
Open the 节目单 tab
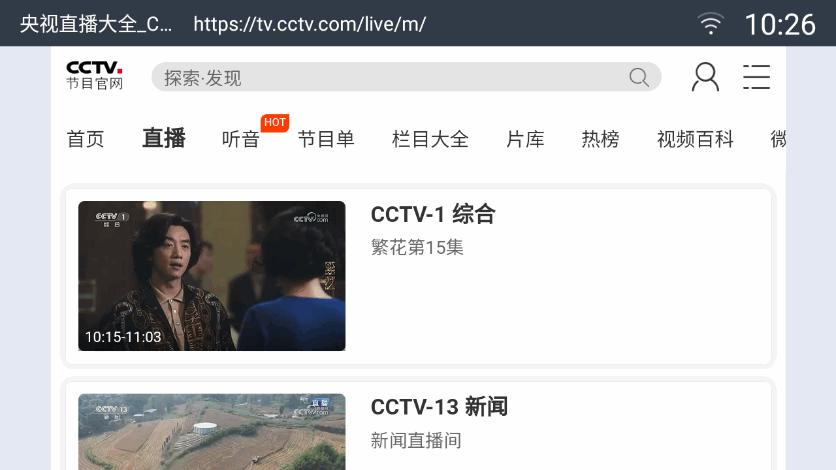point(326,139)
